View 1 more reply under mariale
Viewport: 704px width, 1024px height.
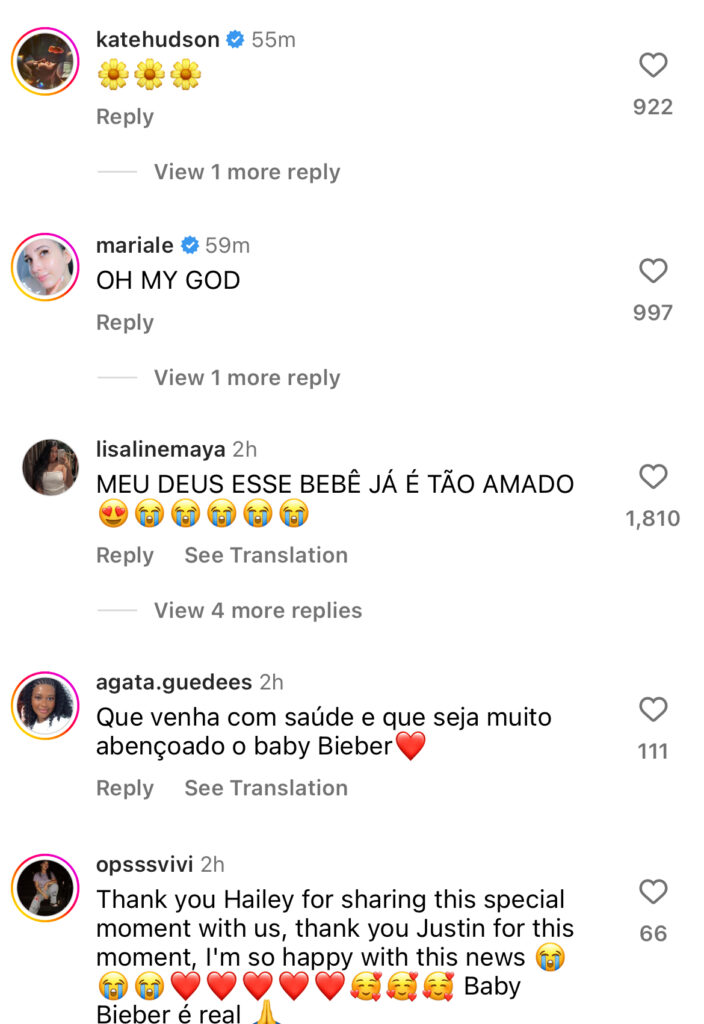[246, 378]
